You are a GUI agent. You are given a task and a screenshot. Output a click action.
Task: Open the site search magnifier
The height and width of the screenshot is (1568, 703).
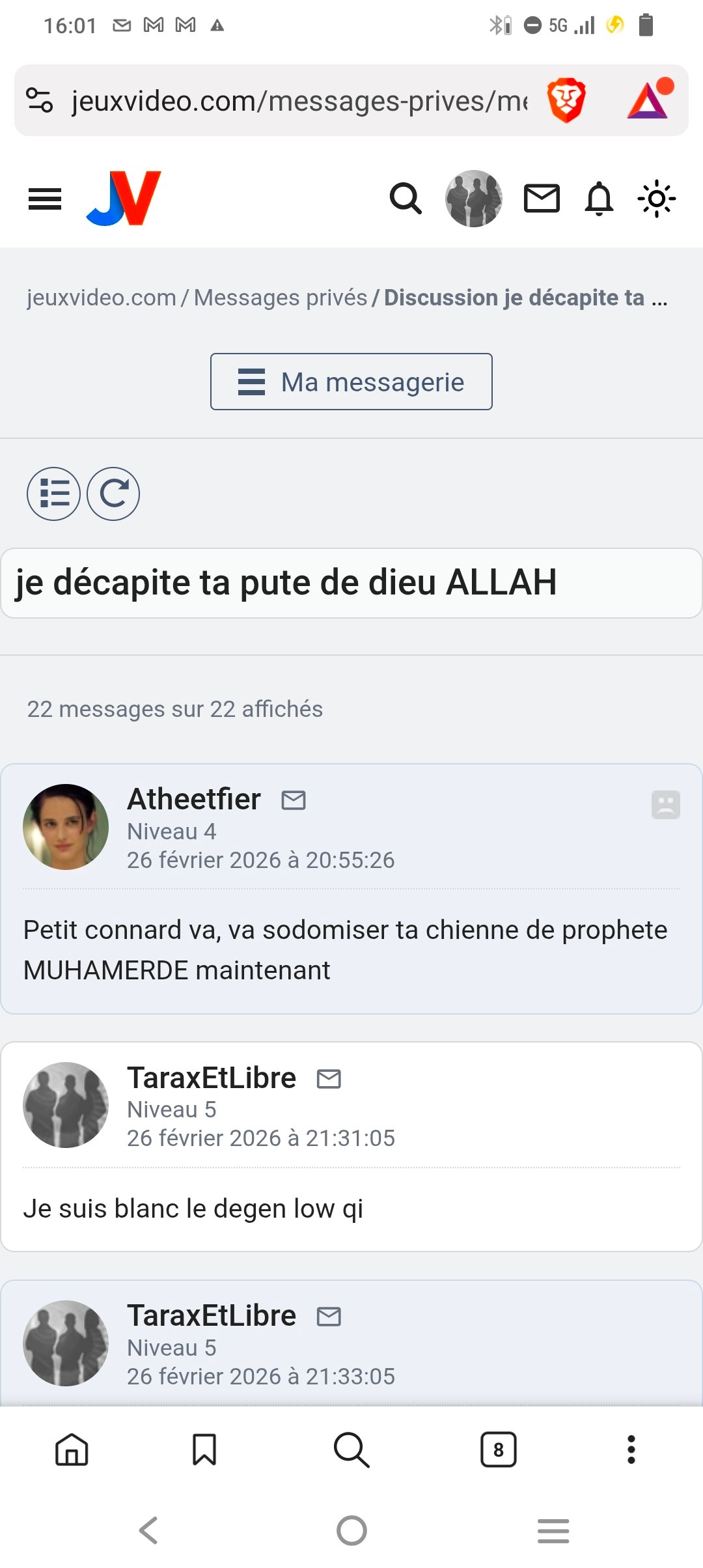(406, 199)
